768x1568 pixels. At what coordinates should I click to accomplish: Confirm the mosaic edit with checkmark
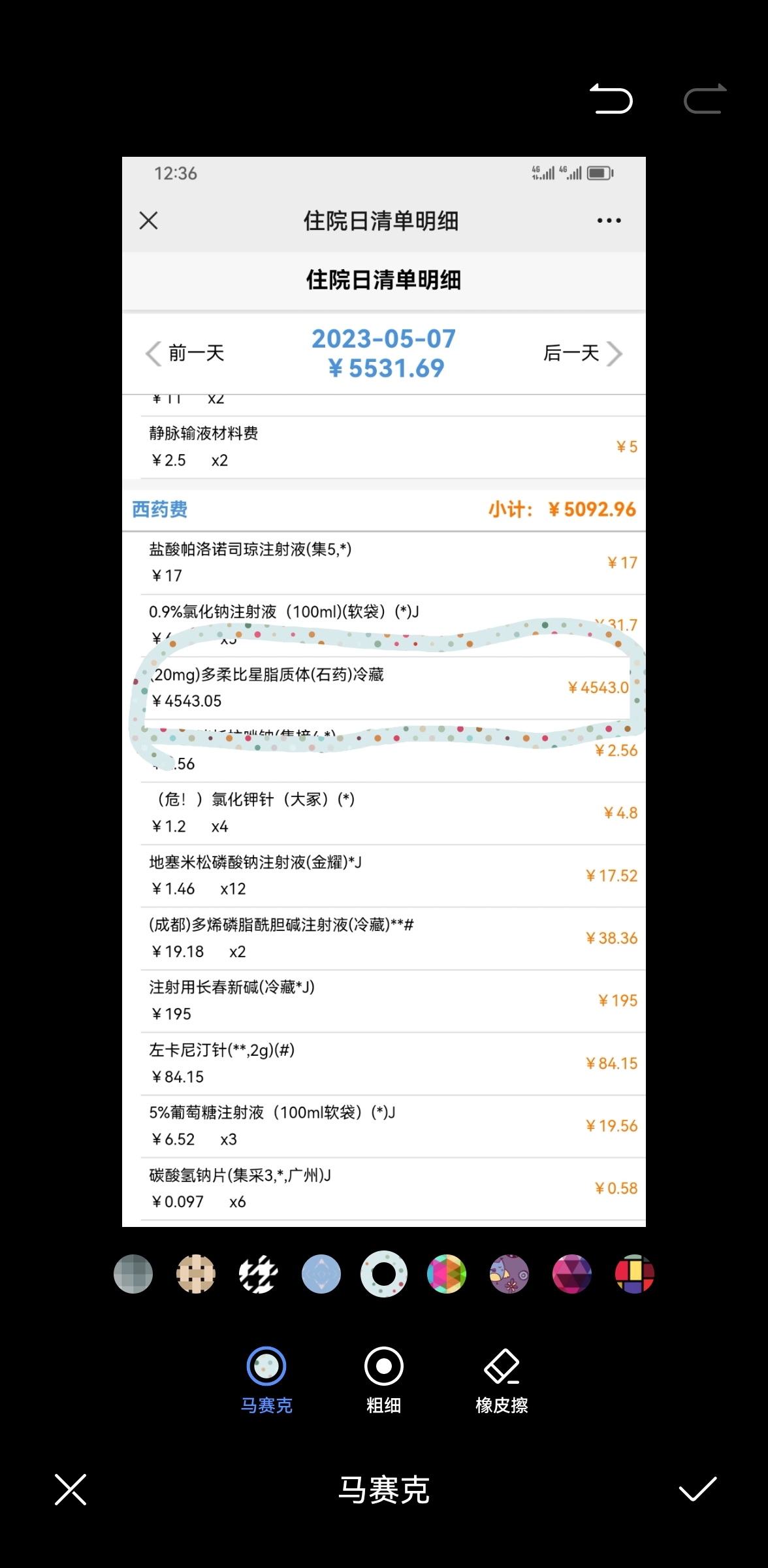(x=697, y=1490)
